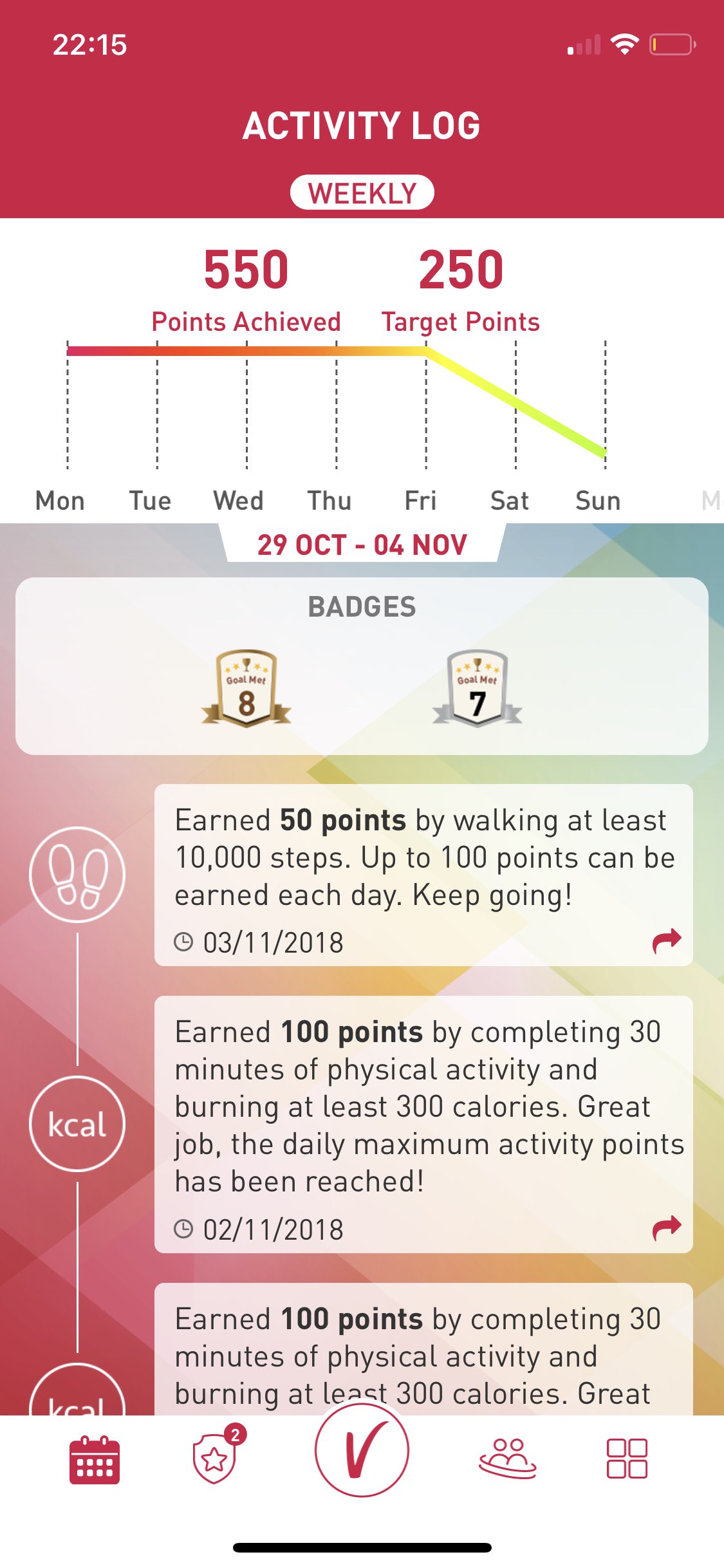Viewport: 724px width, 1568px height.
Task: Open the grid menu tab
Action: coord(627,1459)
